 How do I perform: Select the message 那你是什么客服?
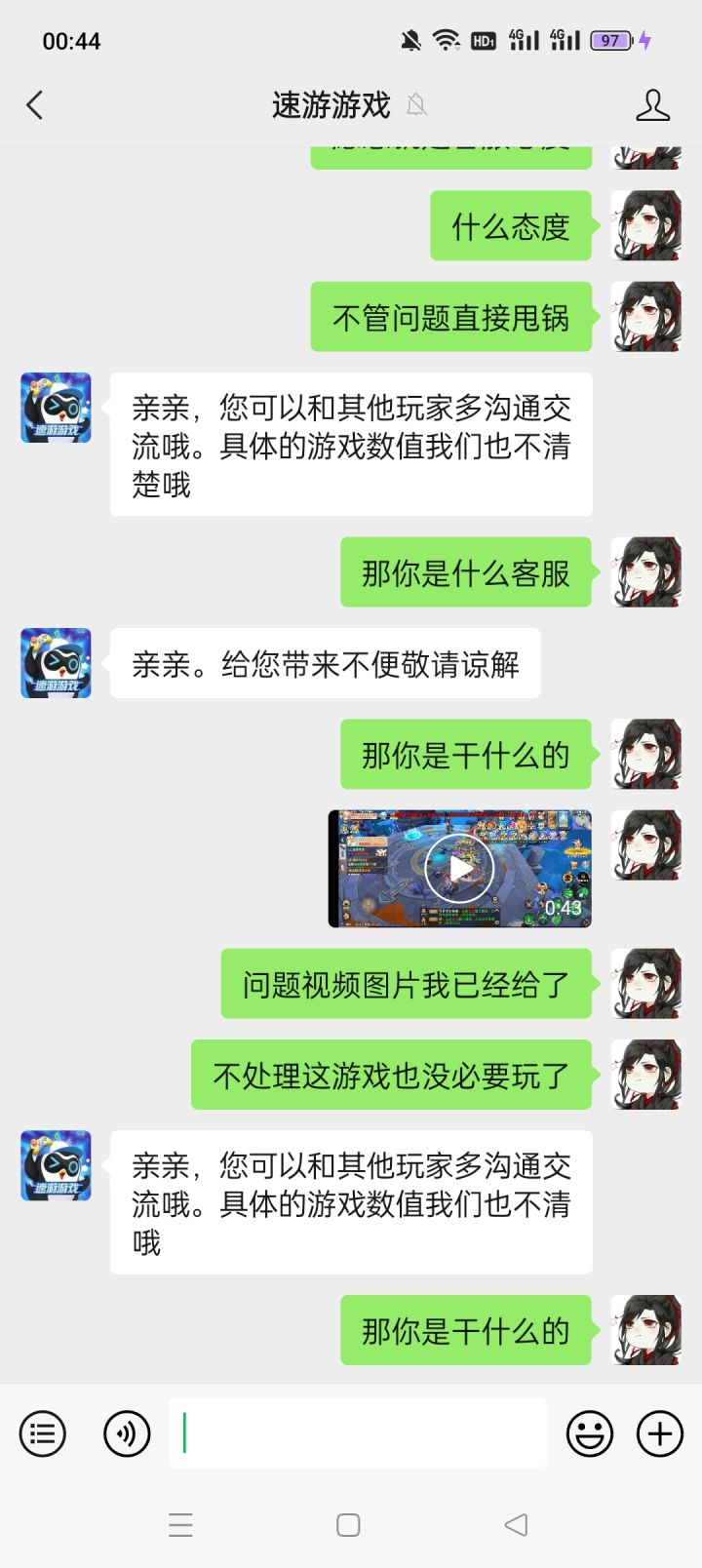click(x=465, y=572)
